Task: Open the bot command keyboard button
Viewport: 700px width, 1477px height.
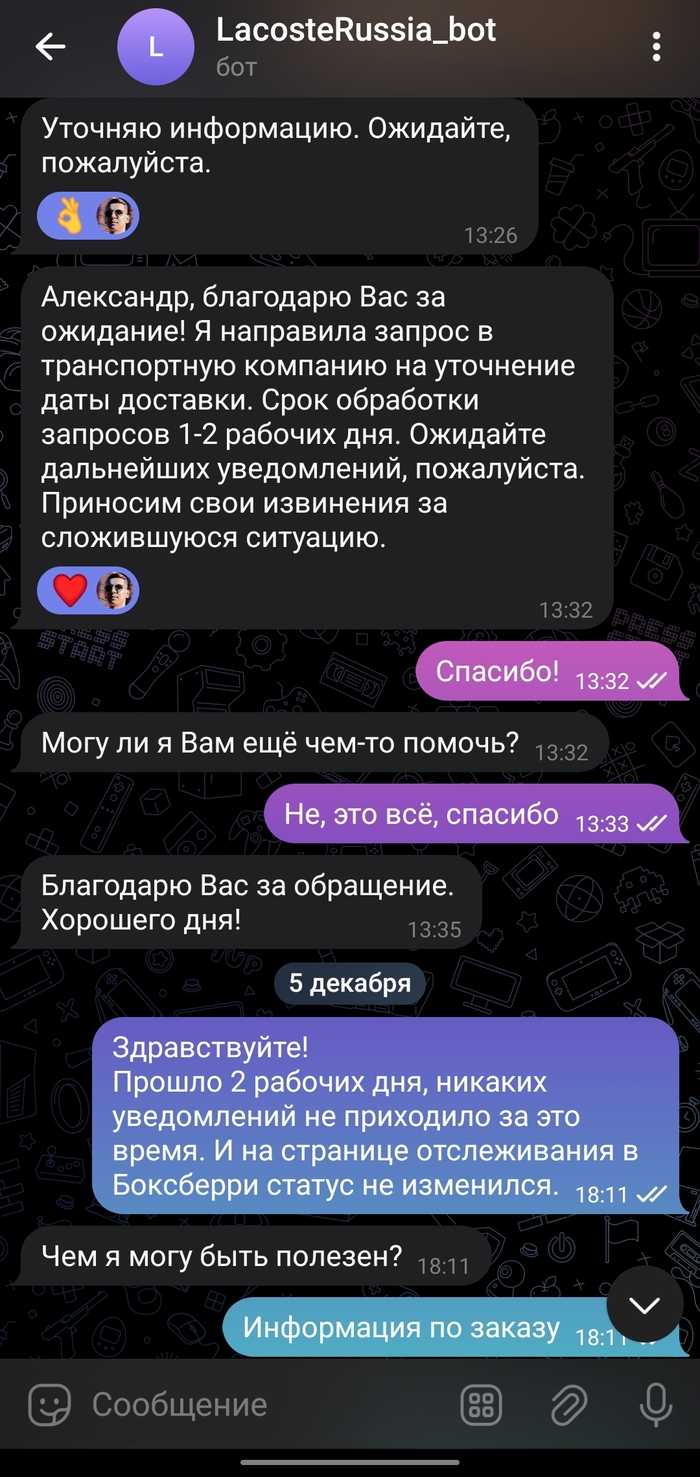Action: tap(480, 1405)
